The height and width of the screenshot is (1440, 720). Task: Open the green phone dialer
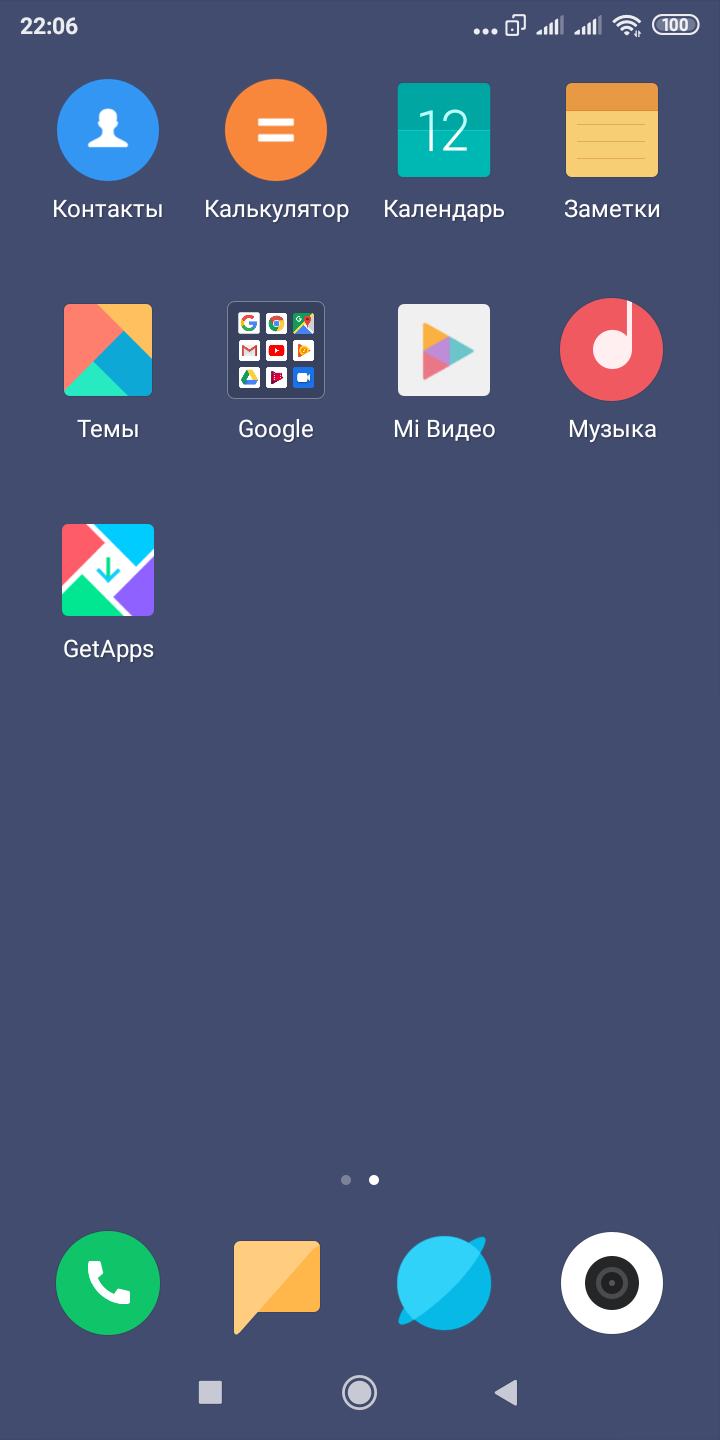tap(108, 1283)
